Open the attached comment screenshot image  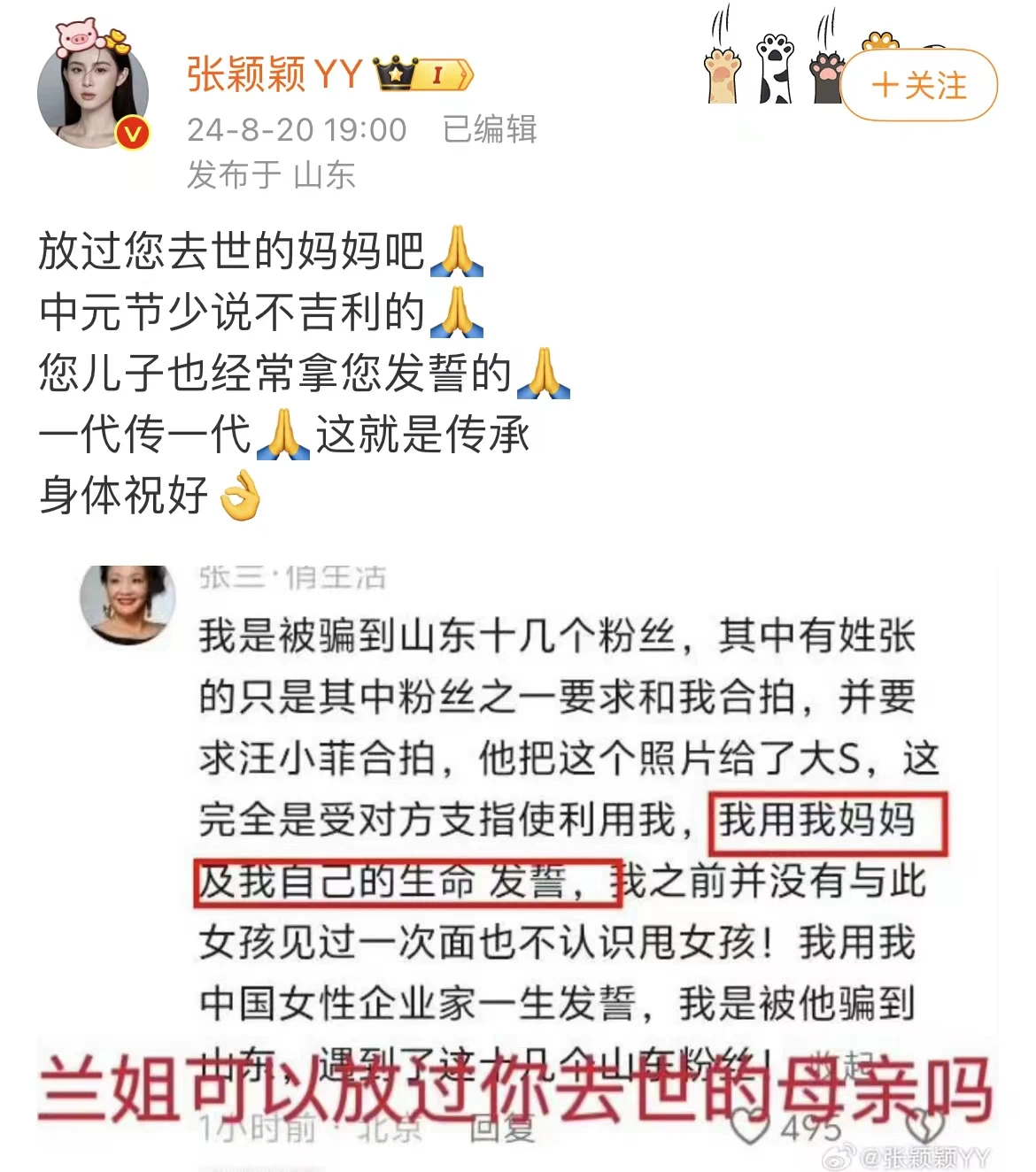coord(516,850)
